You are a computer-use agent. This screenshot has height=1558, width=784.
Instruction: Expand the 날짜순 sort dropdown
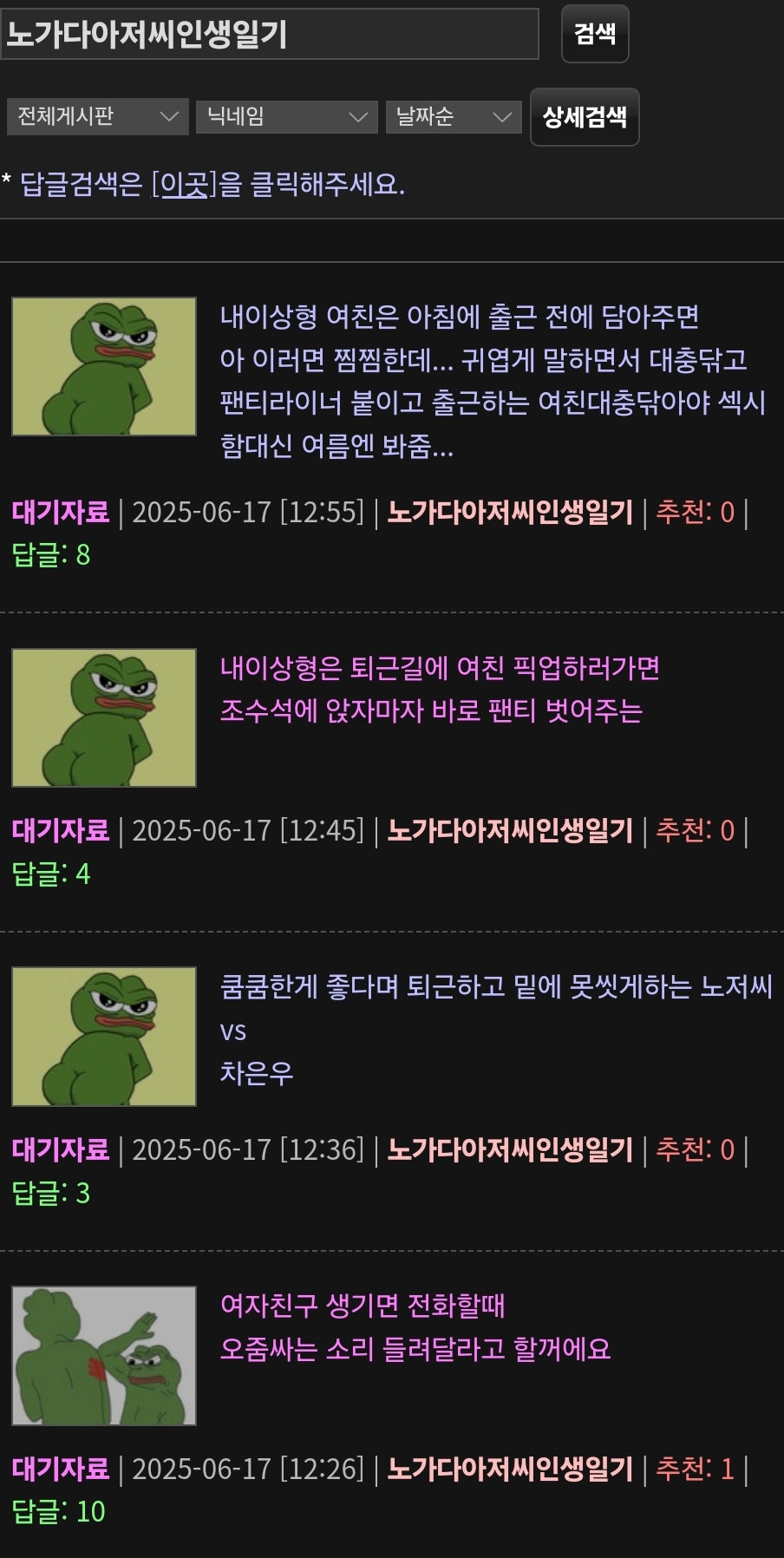pyautogui.click(x=454, y=116)
